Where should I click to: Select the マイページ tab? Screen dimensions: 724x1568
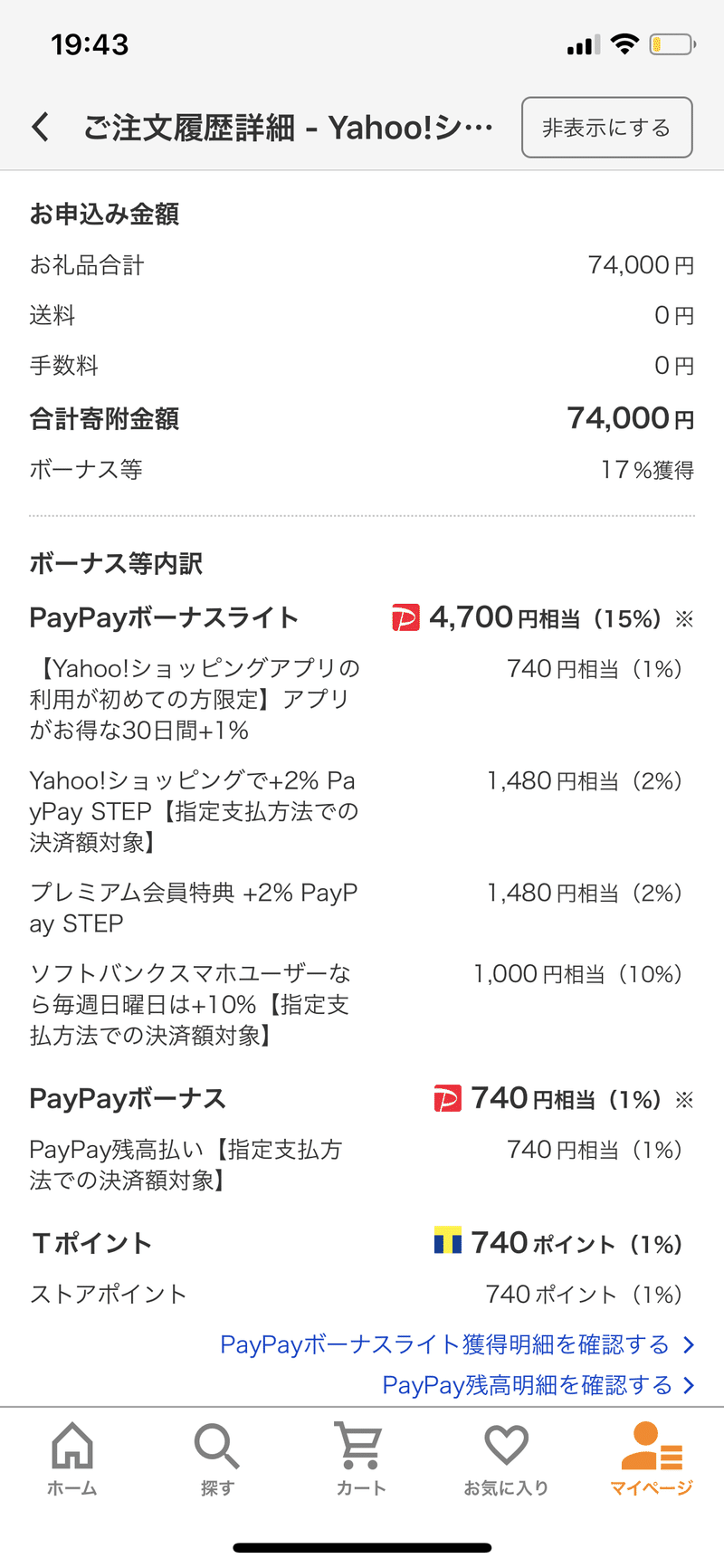click(x=651, y=1459)
